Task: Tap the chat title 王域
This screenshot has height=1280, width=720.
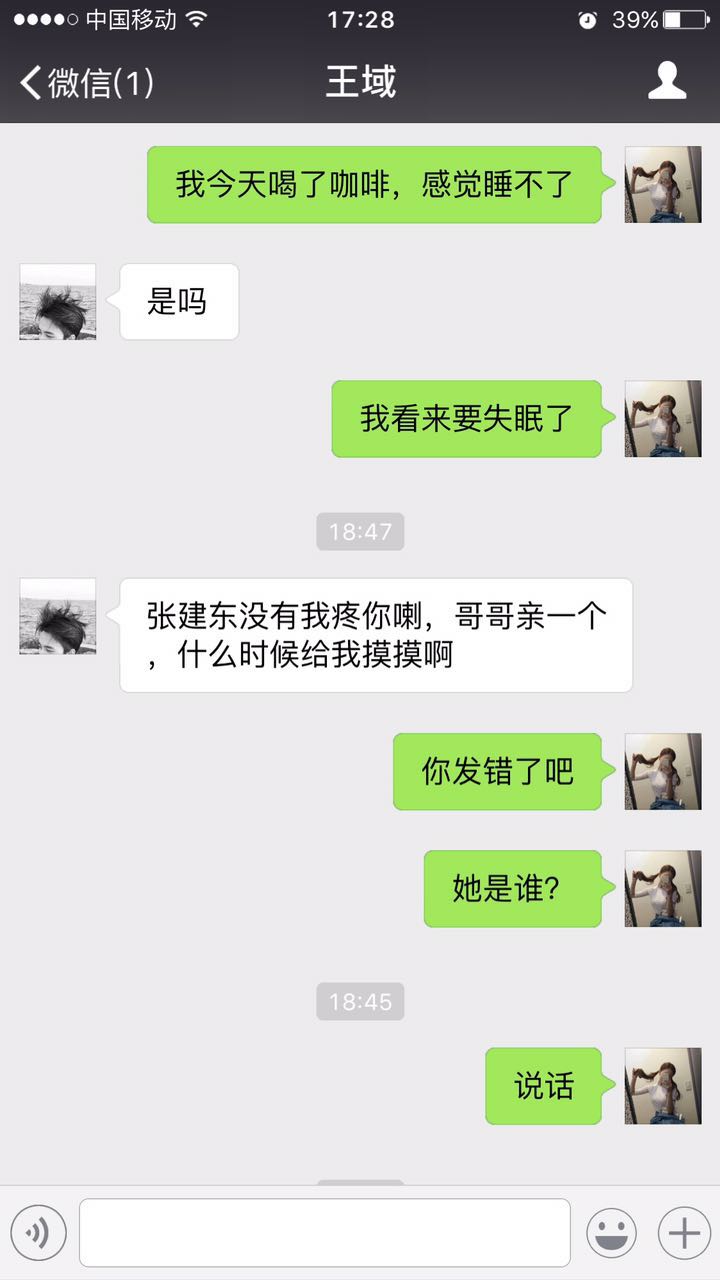Action: pos(360,81)
